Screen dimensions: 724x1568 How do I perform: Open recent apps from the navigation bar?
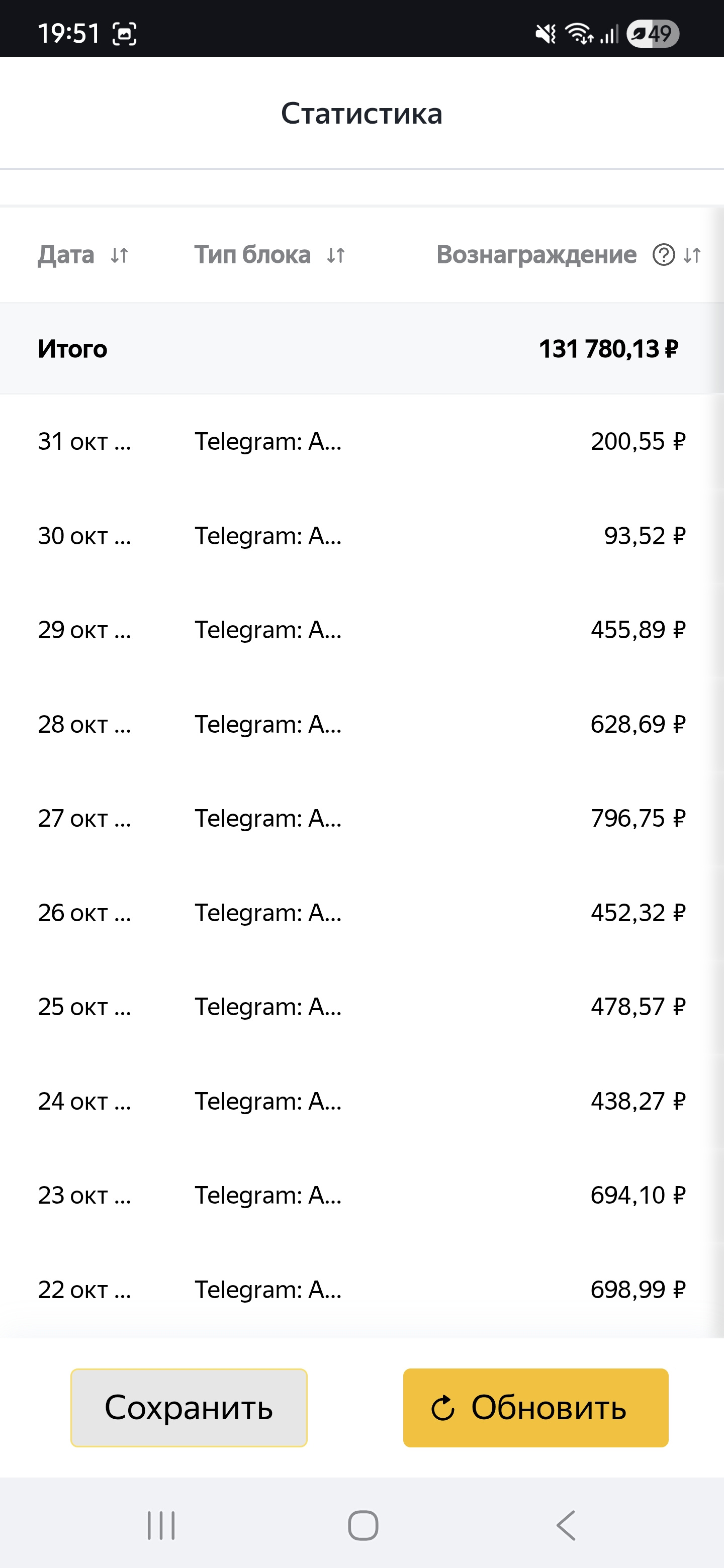point(161,1525)
